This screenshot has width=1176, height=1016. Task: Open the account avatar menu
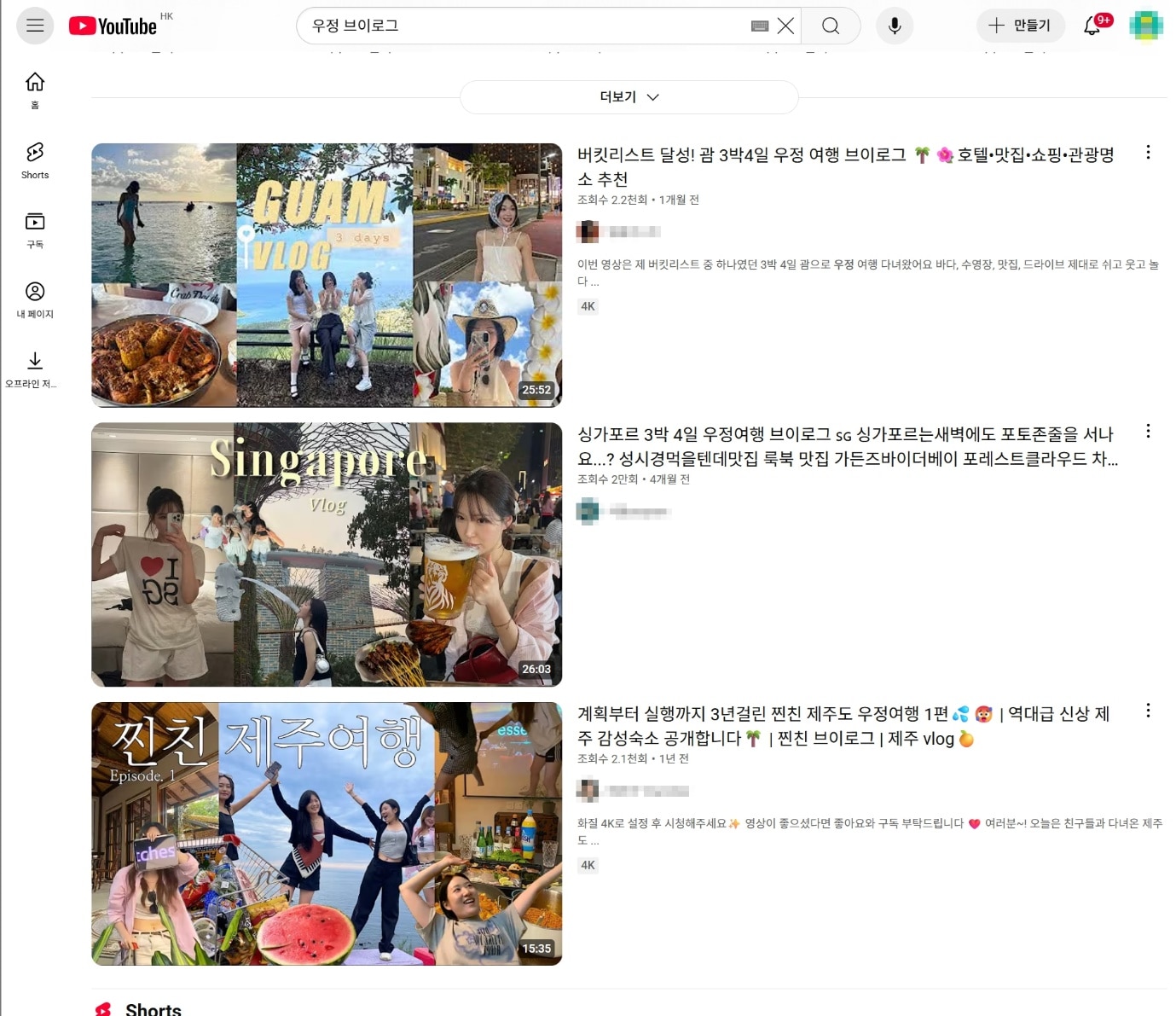click(1145, 26)
